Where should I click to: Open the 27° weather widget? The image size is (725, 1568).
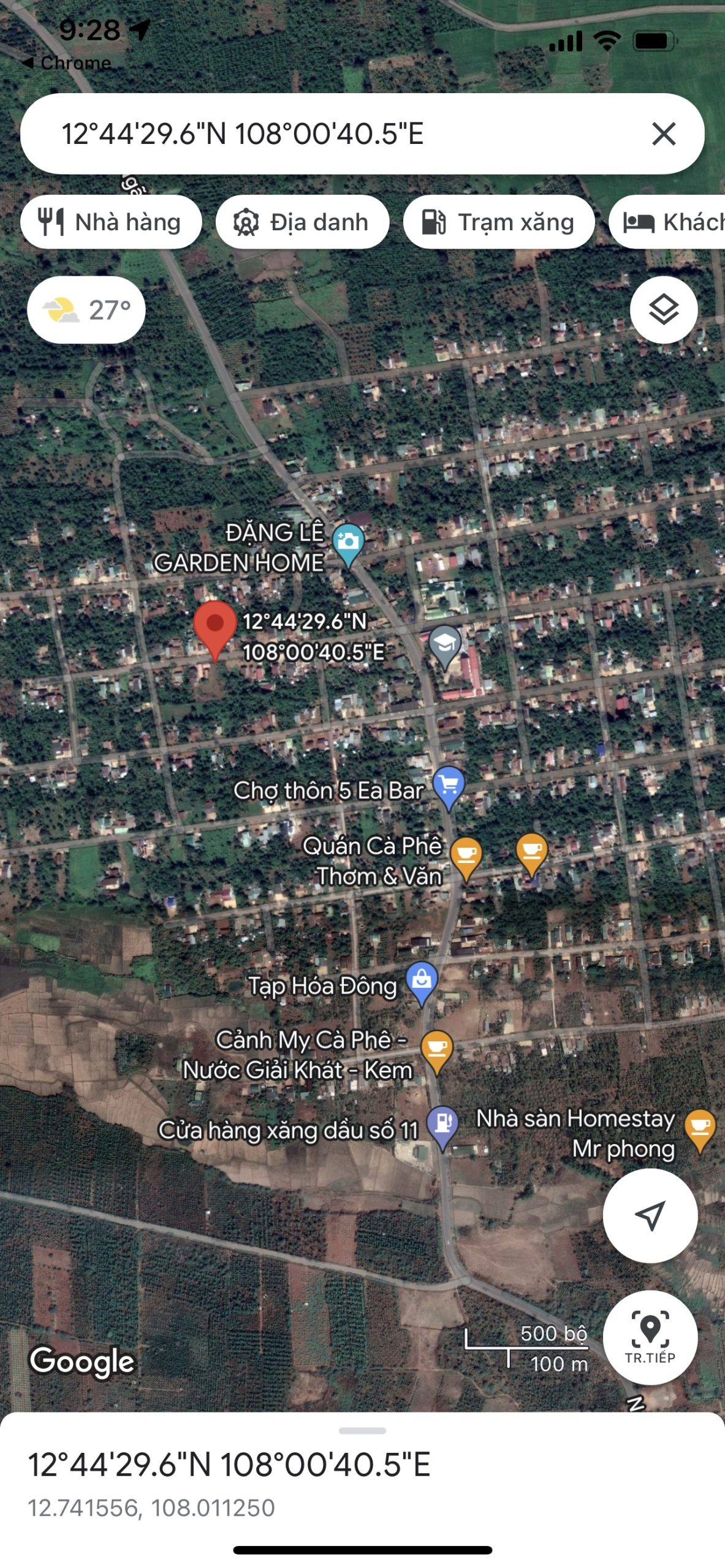pos(86,309)
